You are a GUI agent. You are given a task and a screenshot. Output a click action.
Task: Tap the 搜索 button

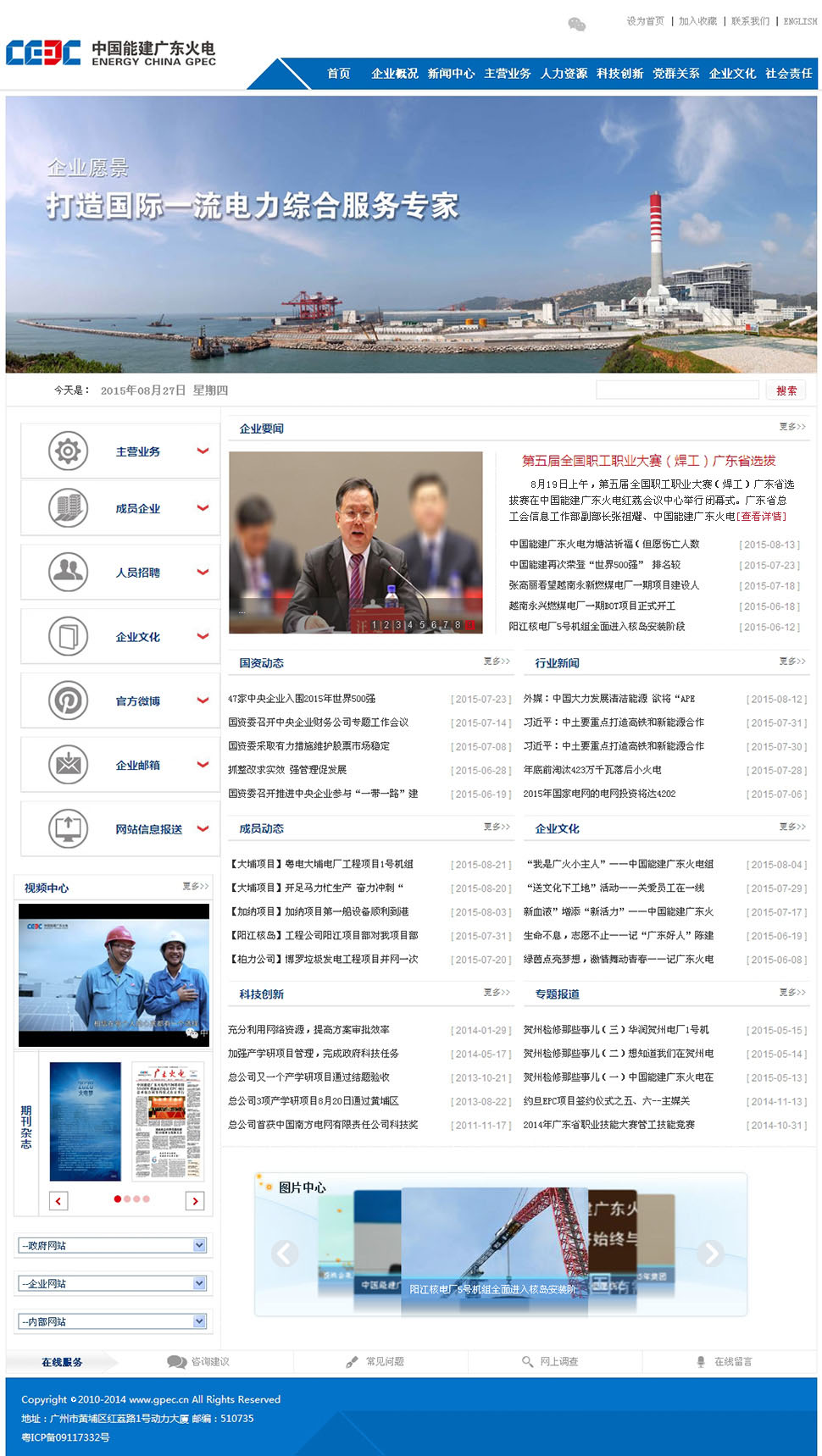coord(786,390)
